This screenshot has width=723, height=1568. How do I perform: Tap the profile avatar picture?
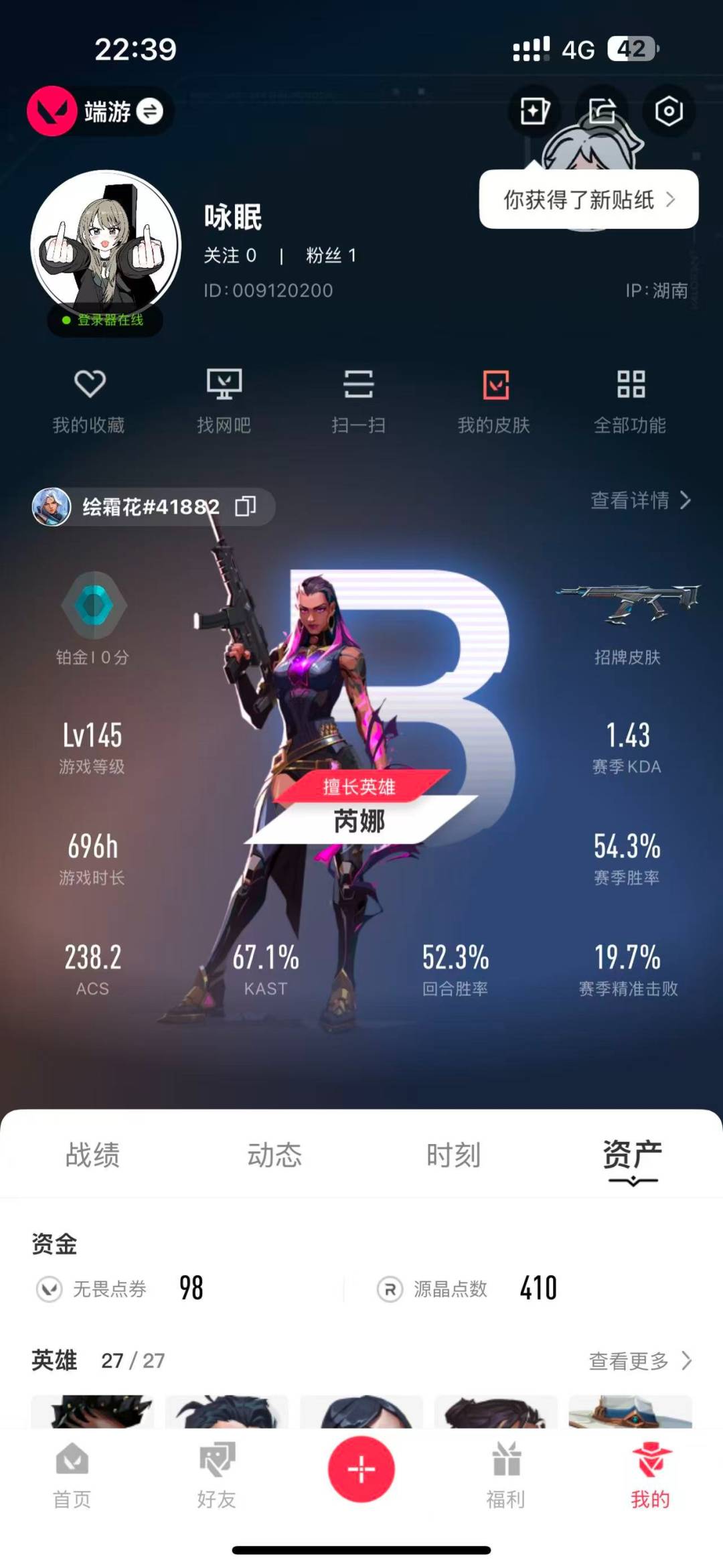106,245
